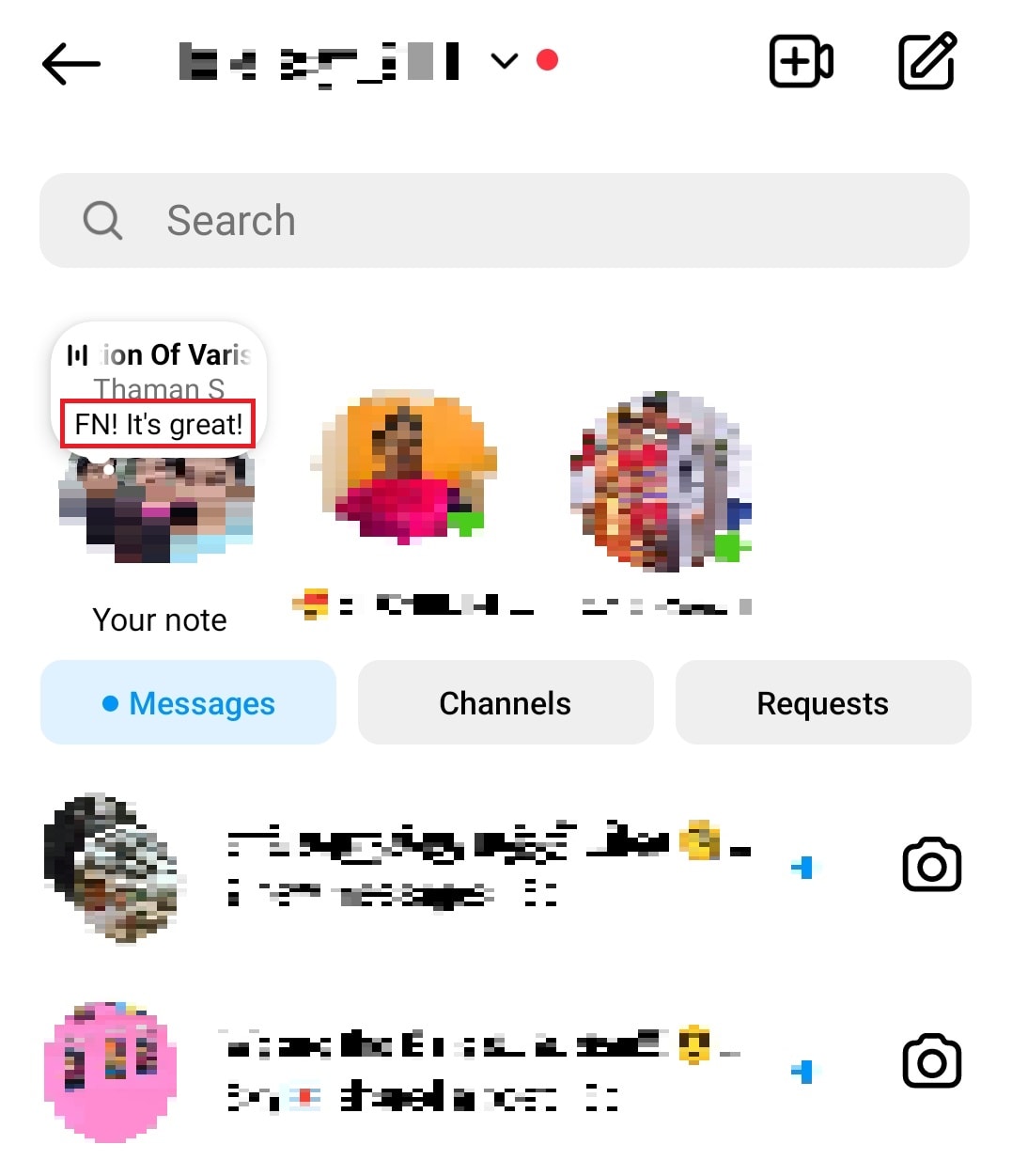Tap the search magnifier icon
The width and height of the screenshot is (1012, 1176).
point(102,220)
